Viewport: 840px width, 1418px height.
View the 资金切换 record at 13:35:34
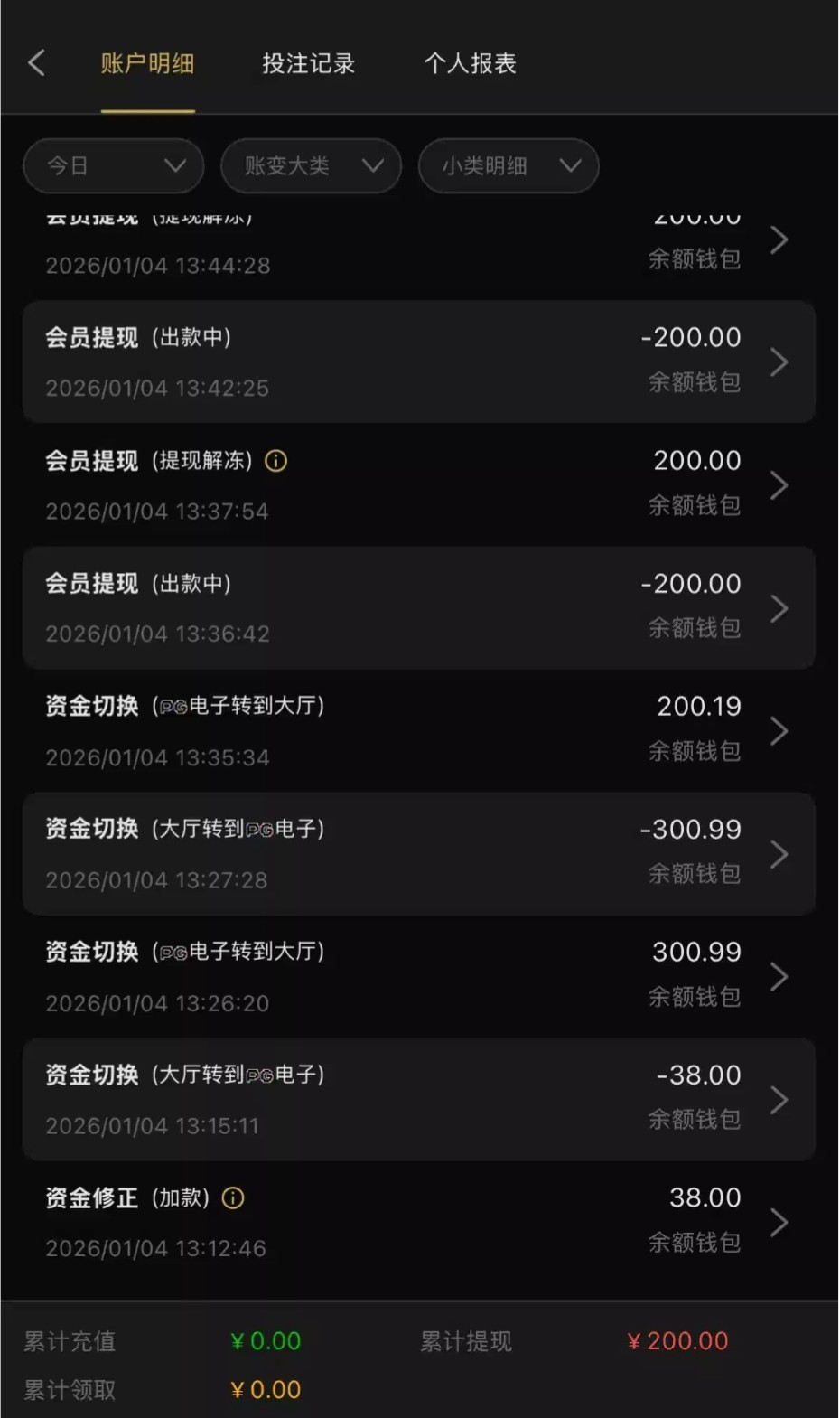coord(419,731)
